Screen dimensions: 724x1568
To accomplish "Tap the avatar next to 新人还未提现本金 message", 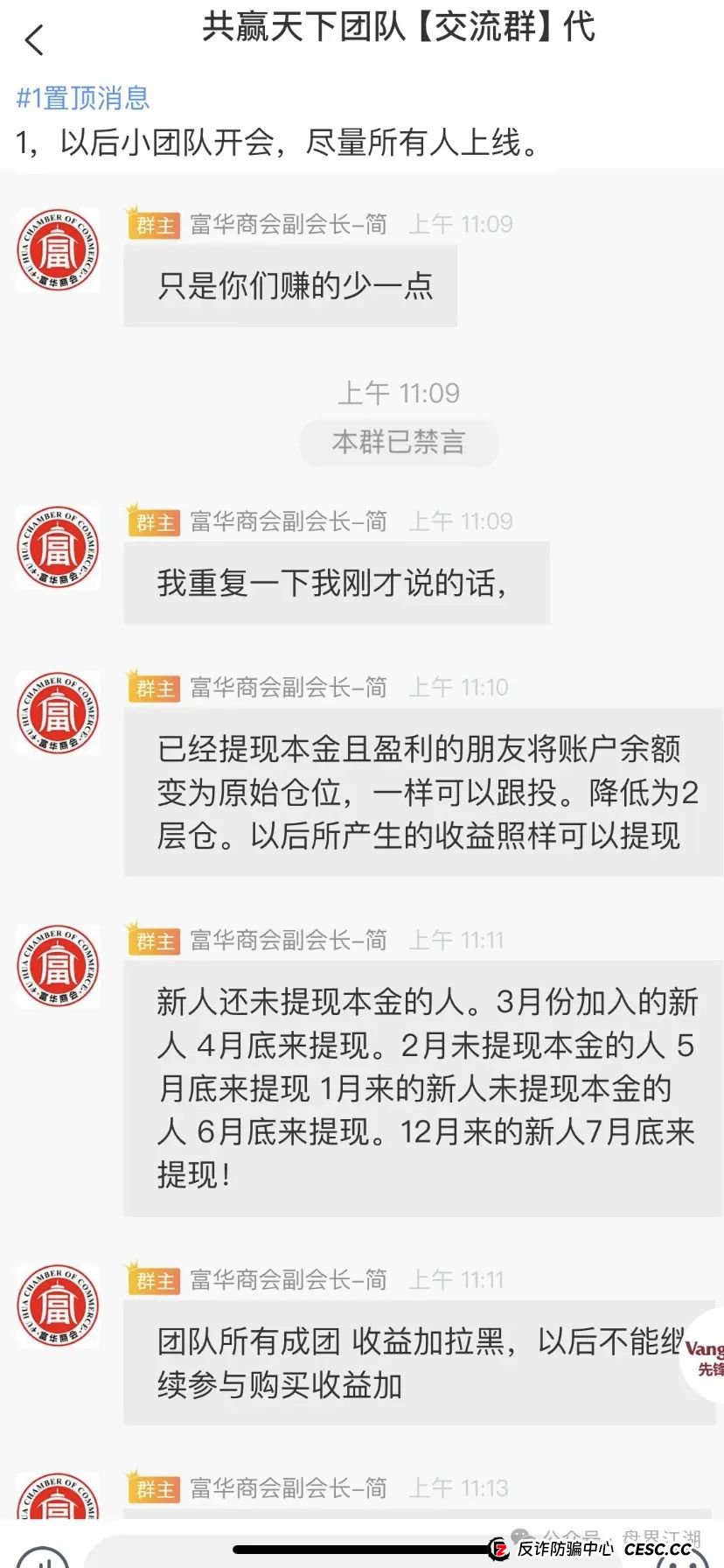I will point(58,966).
